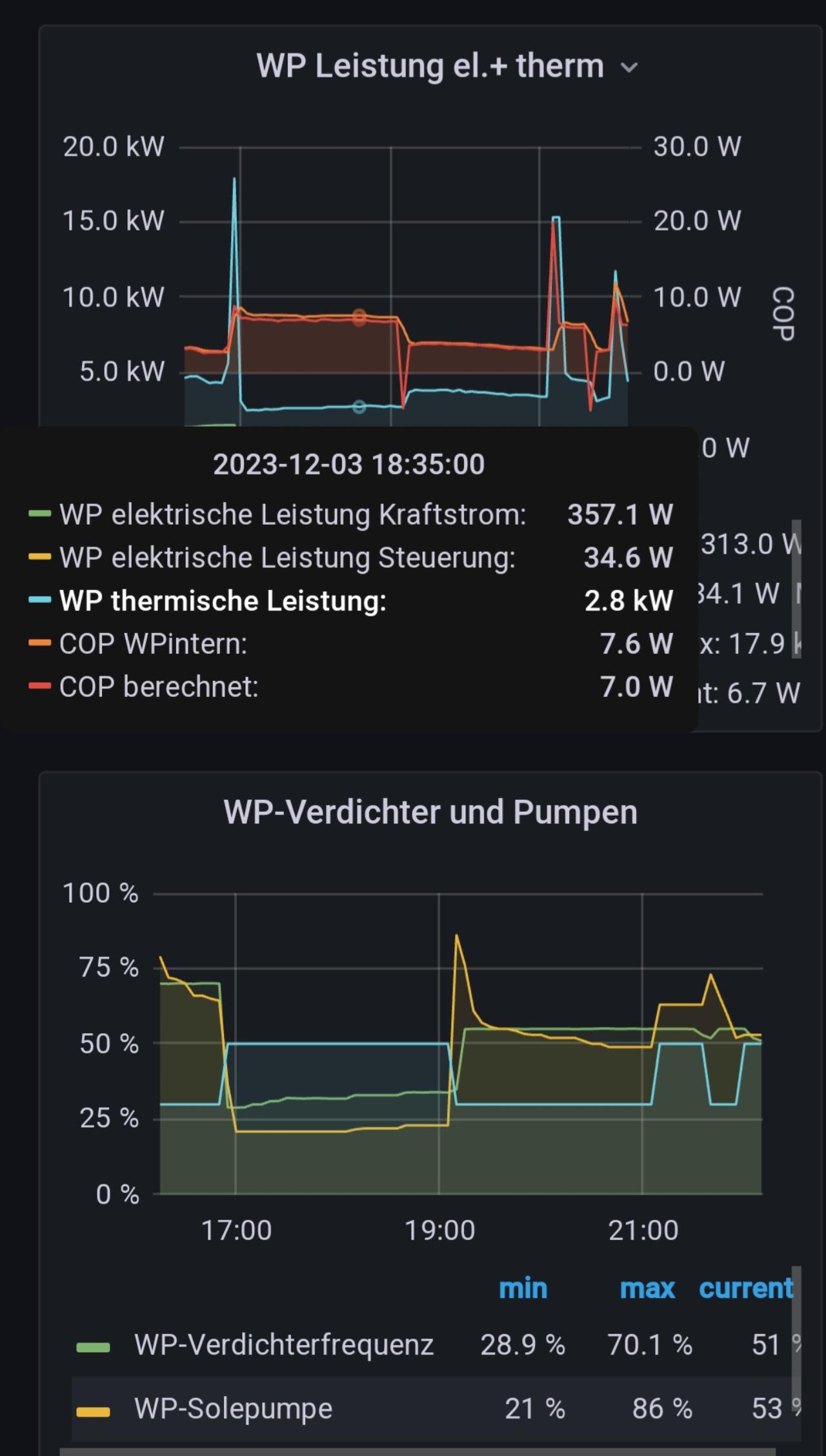Sort the legend by min column
The width and height of the screenshot is (826, 1456).
523,1288
